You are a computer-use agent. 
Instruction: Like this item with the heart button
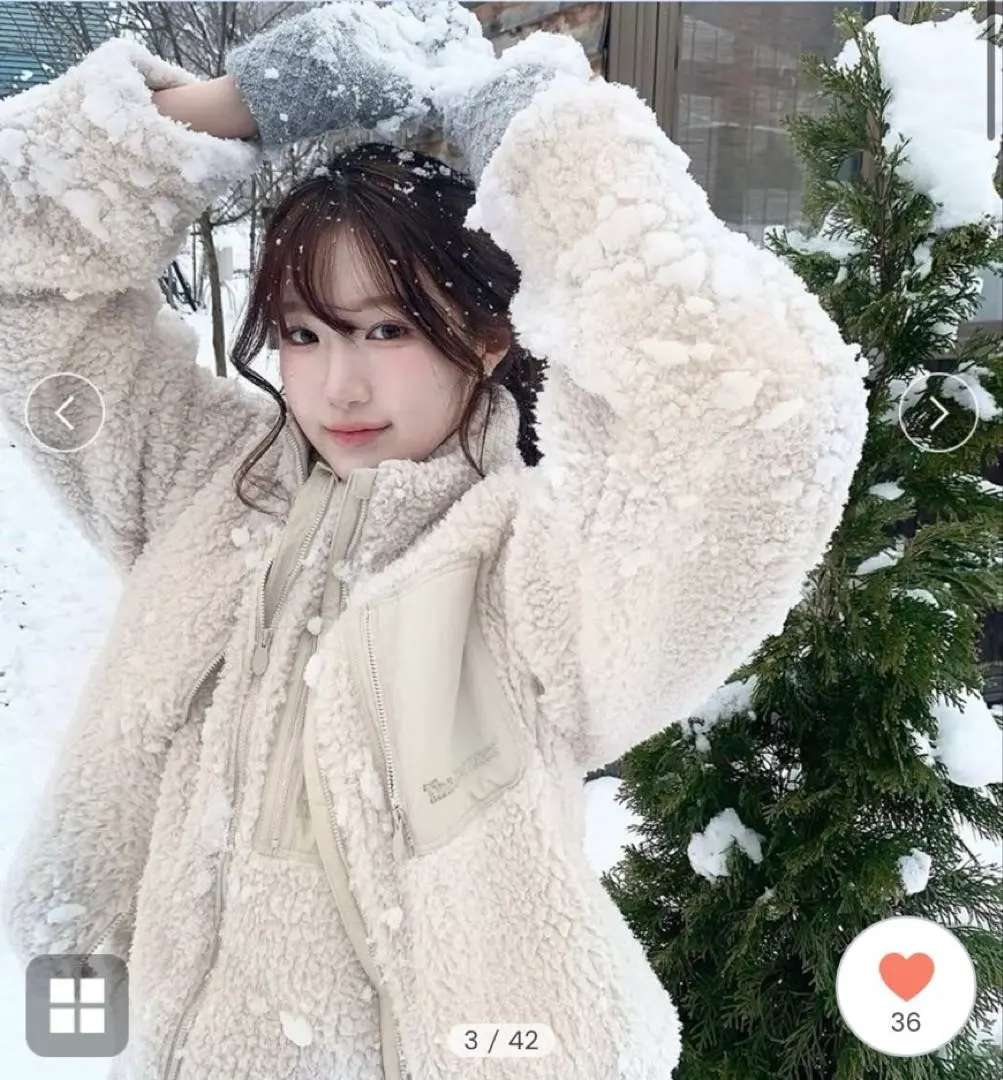coord(906,986)
